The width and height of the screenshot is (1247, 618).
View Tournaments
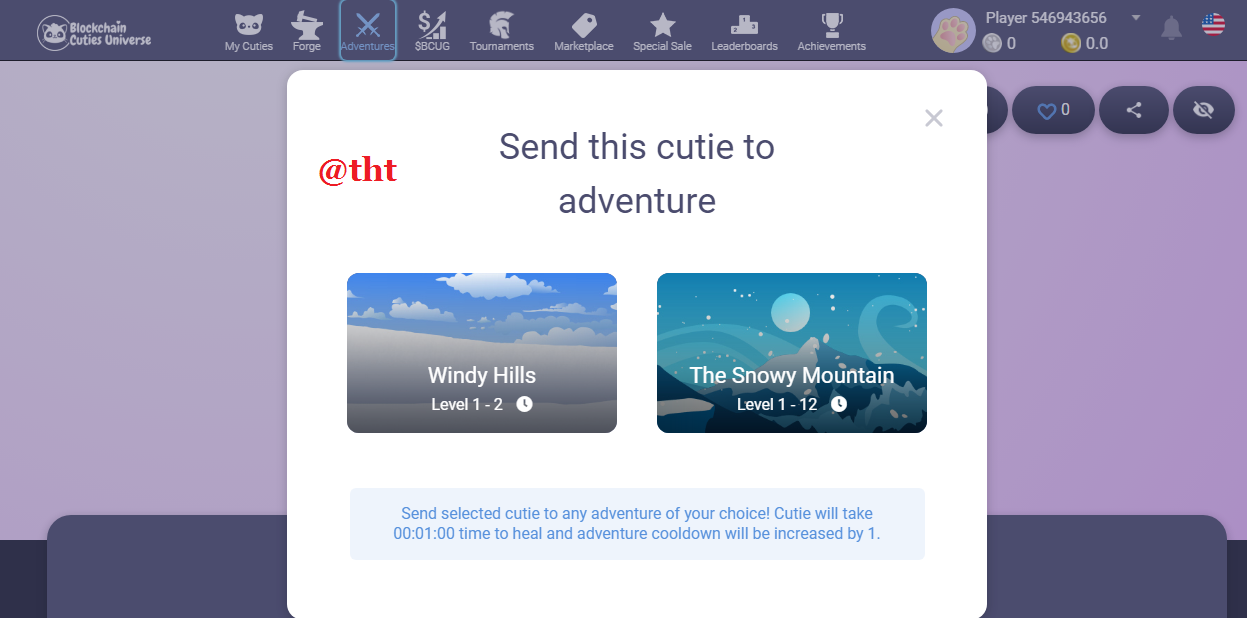(501, 31)
